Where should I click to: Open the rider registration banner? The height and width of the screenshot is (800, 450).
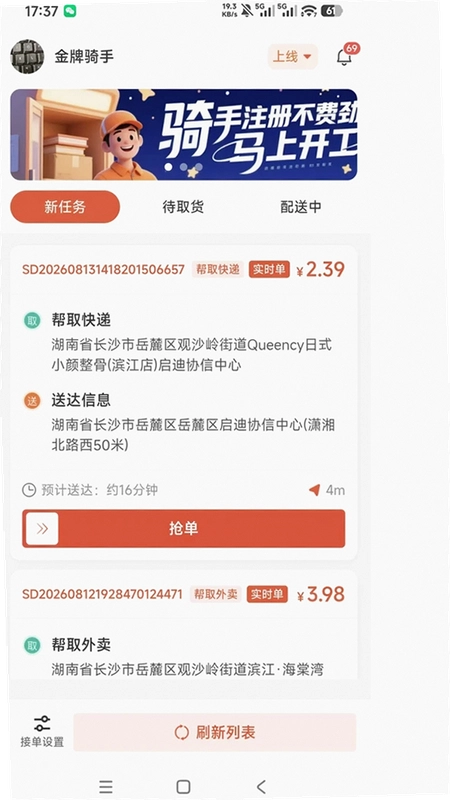[184, 135]
